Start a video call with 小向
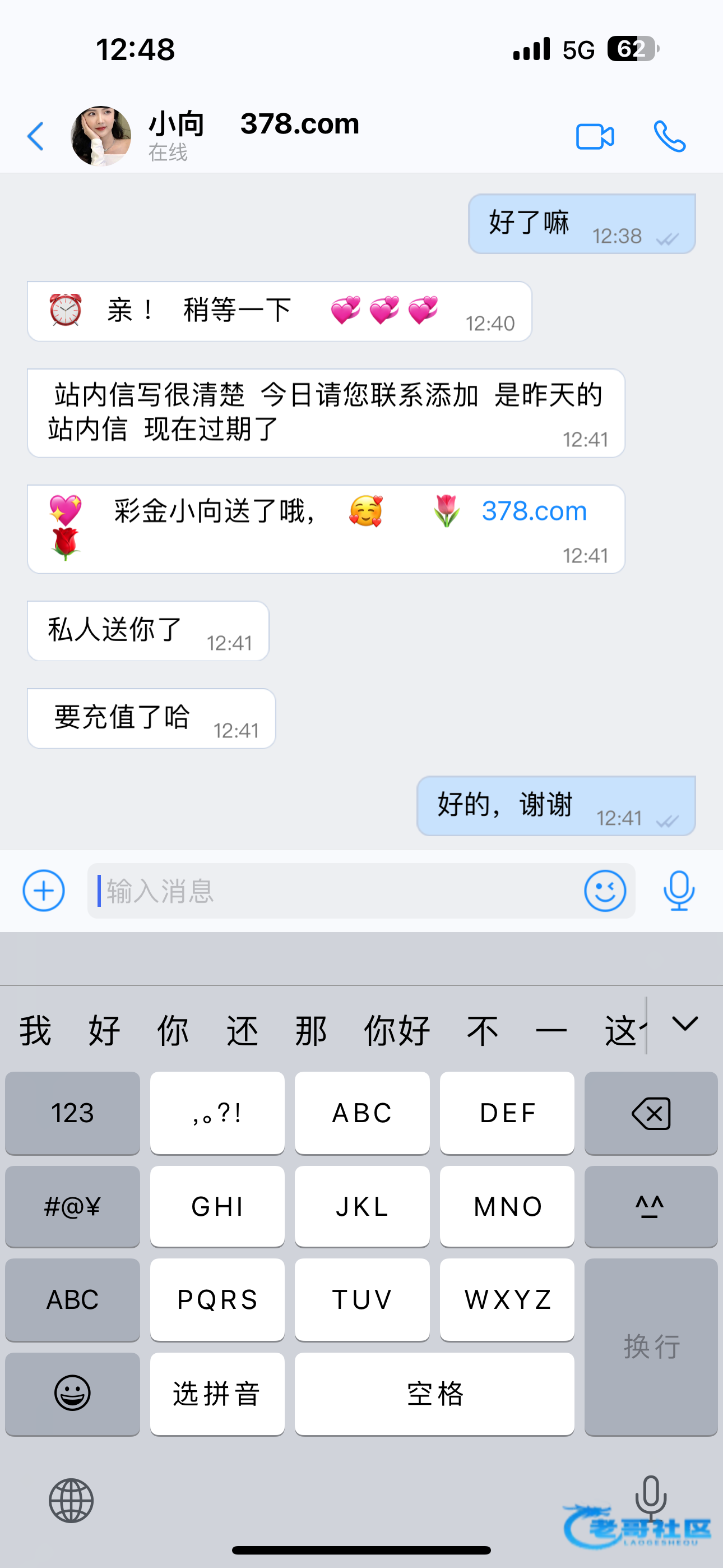Screen dimensions: 723x1568 (x=595, y=136)
